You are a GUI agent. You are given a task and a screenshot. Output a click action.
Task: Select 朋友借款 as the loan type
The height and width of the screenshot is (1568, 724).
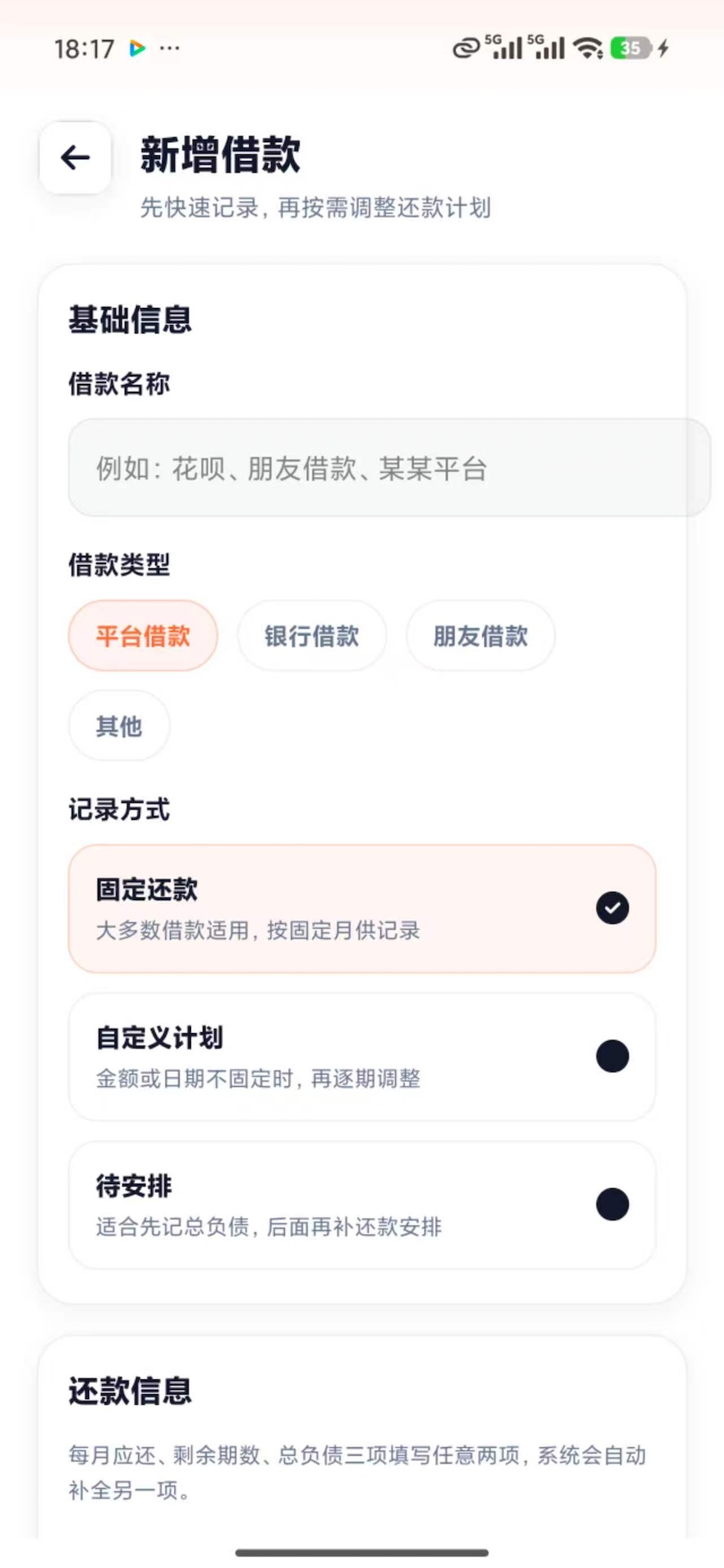point(480,635)
